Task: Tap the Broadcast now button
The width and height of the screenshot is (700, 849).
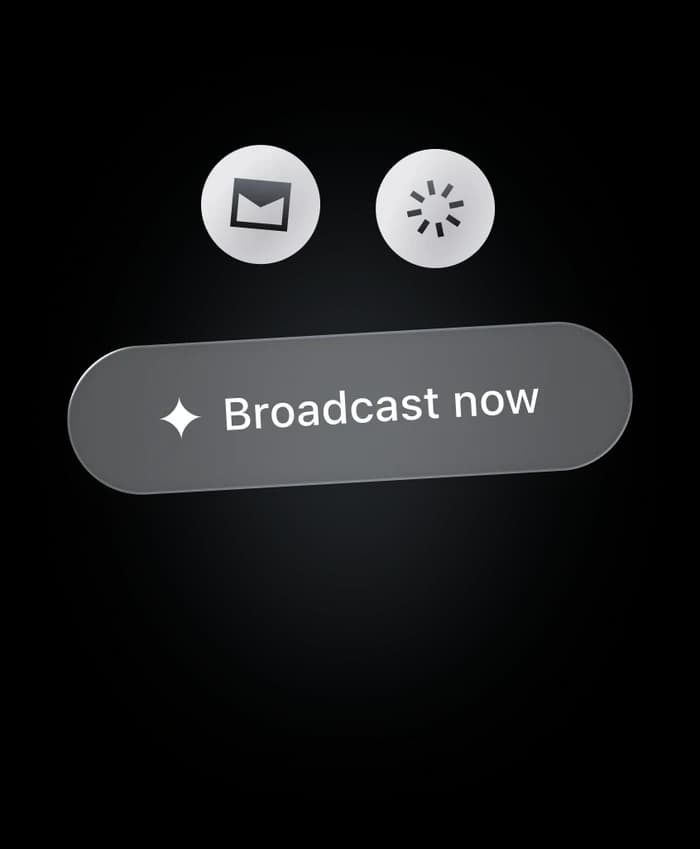Action: pyautogui.click(x=350, y=408)
